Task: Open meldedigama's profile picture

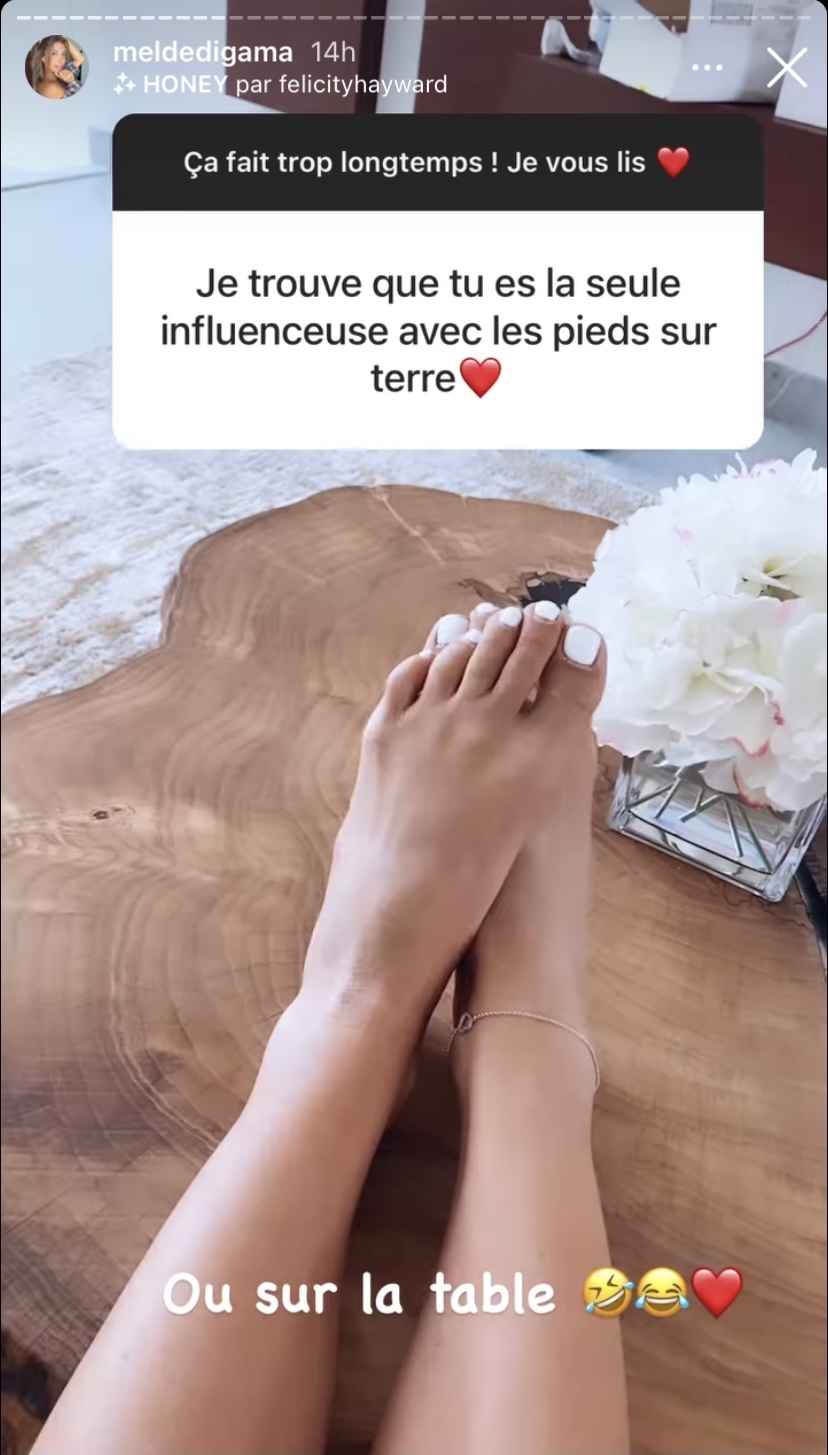Action: (56, 67)
